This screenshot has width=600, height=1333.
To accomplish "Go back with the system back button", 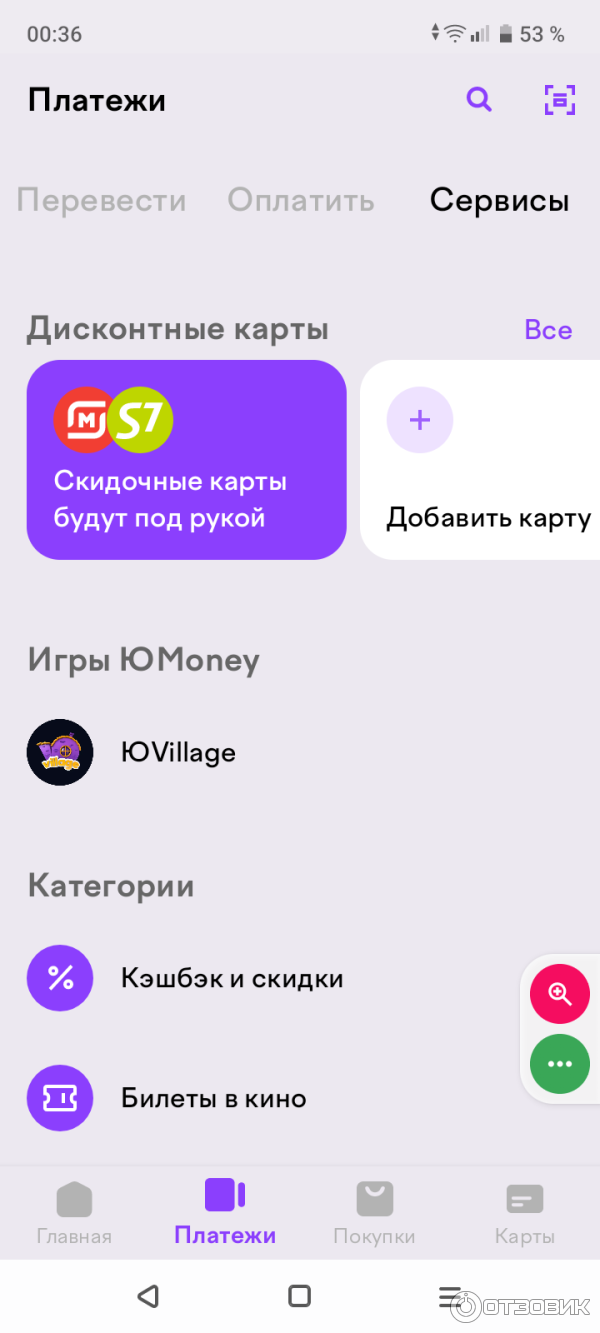I will tap(148, 1297).
